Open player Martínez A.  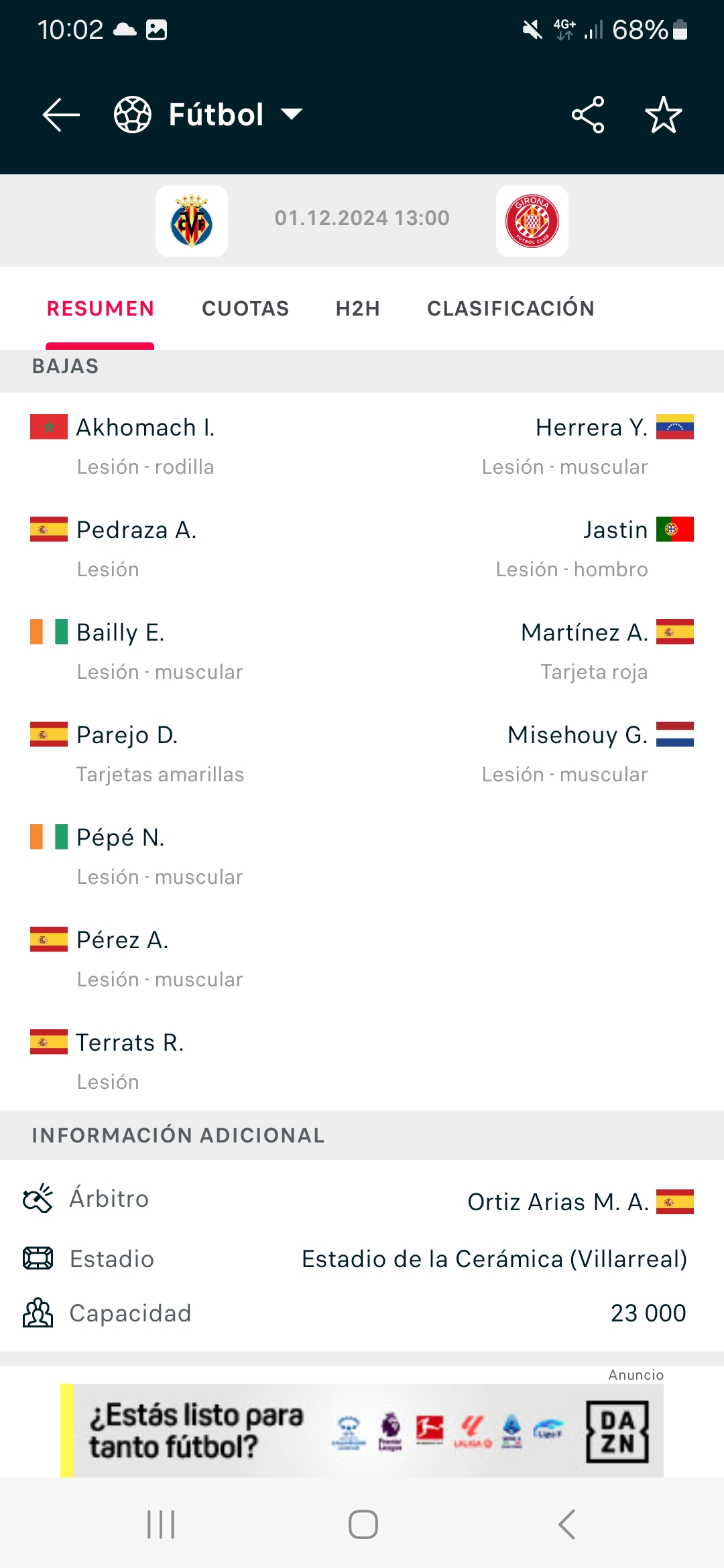[x=585, y=633]
